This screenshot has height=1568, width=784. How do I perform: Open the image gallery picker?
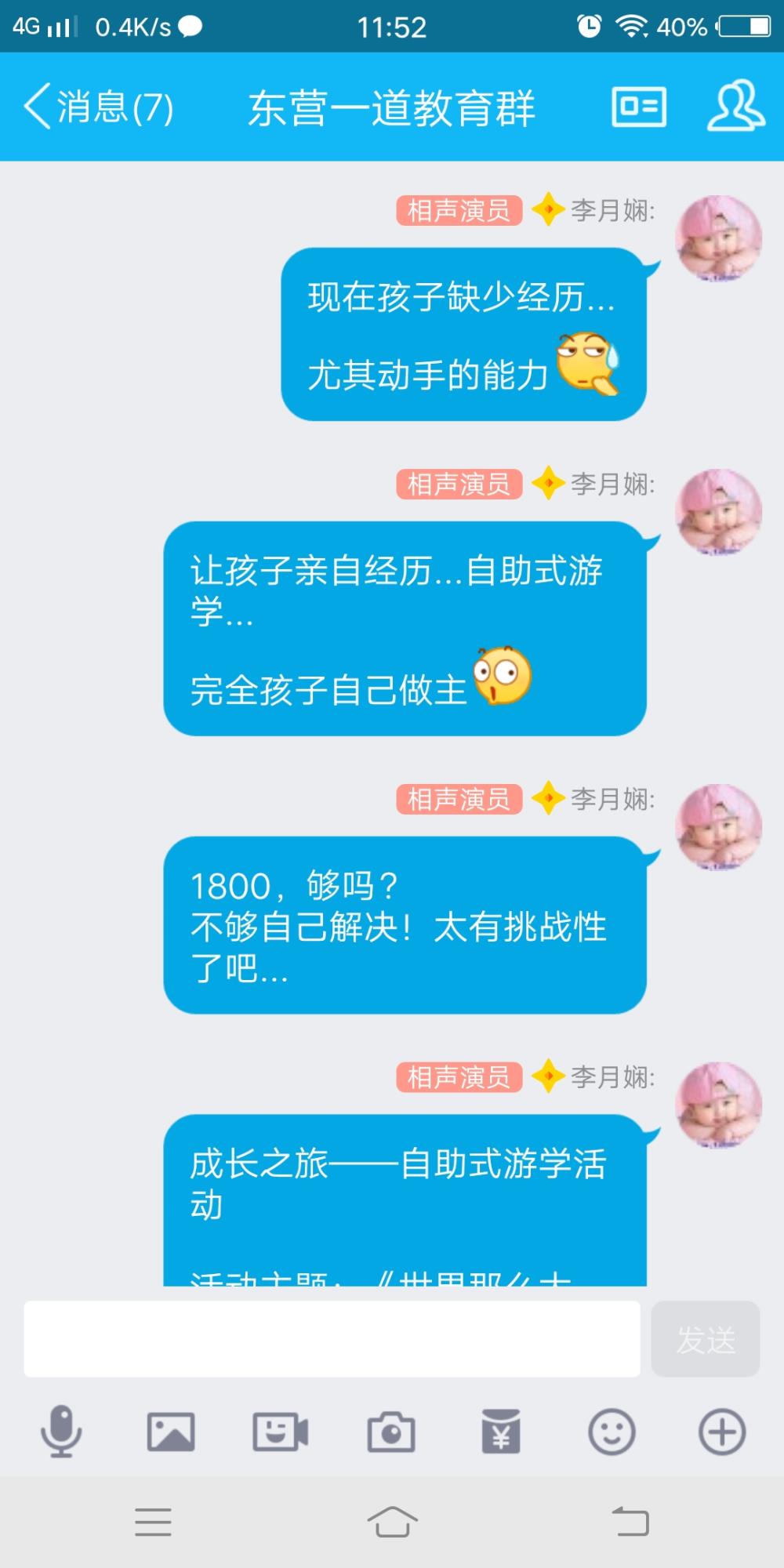point(171,1432)
